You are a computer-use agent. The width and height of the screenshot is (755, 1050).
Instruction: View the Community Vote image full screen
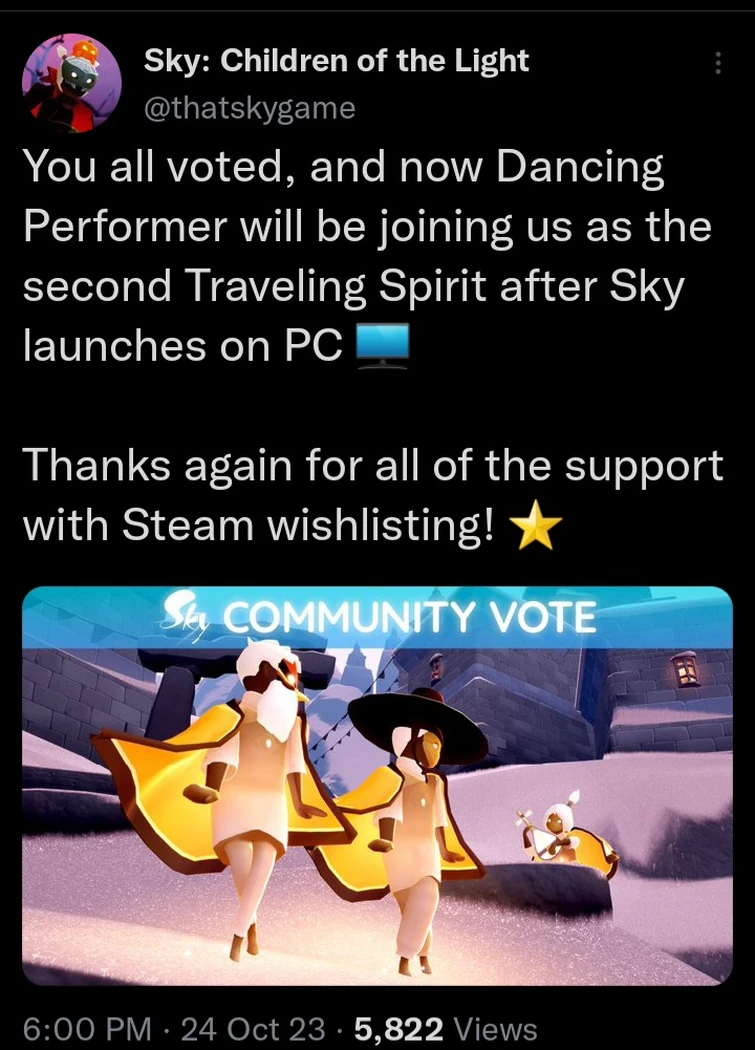(377, 785)
